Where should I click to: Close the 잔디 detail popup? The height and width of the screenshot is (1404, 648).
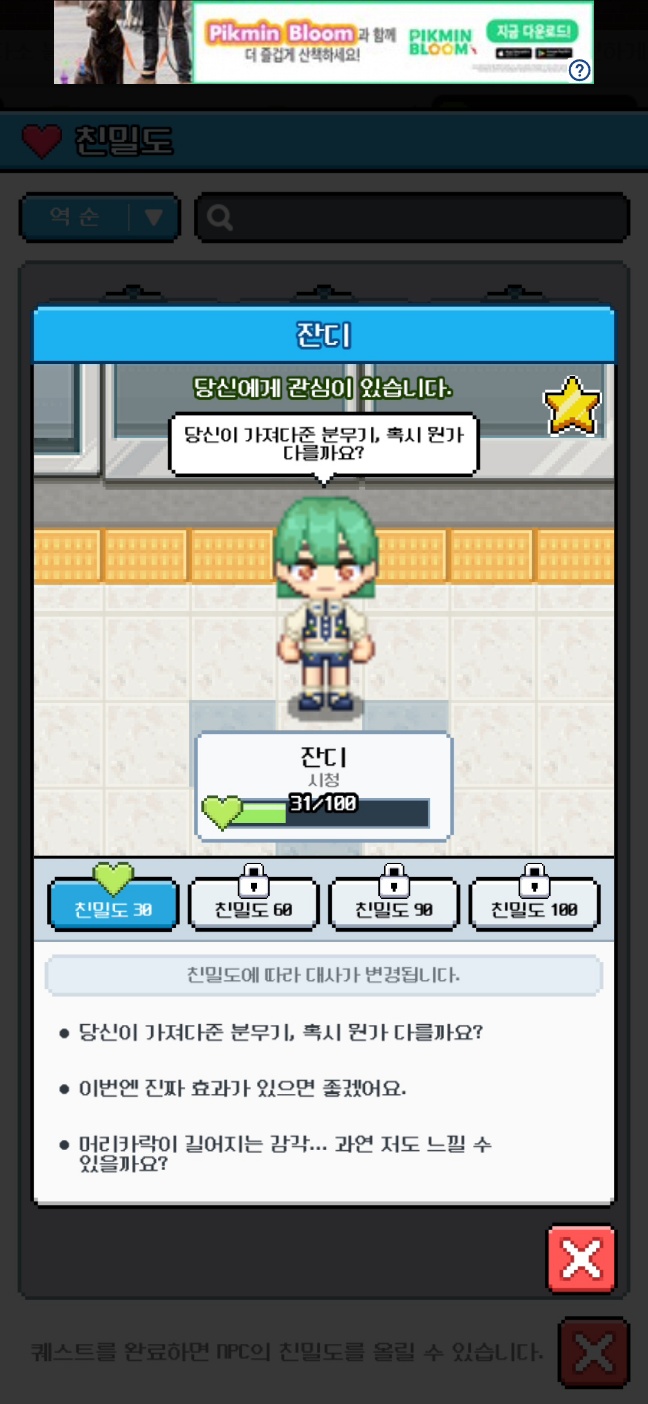click(x=581, y=1259)
